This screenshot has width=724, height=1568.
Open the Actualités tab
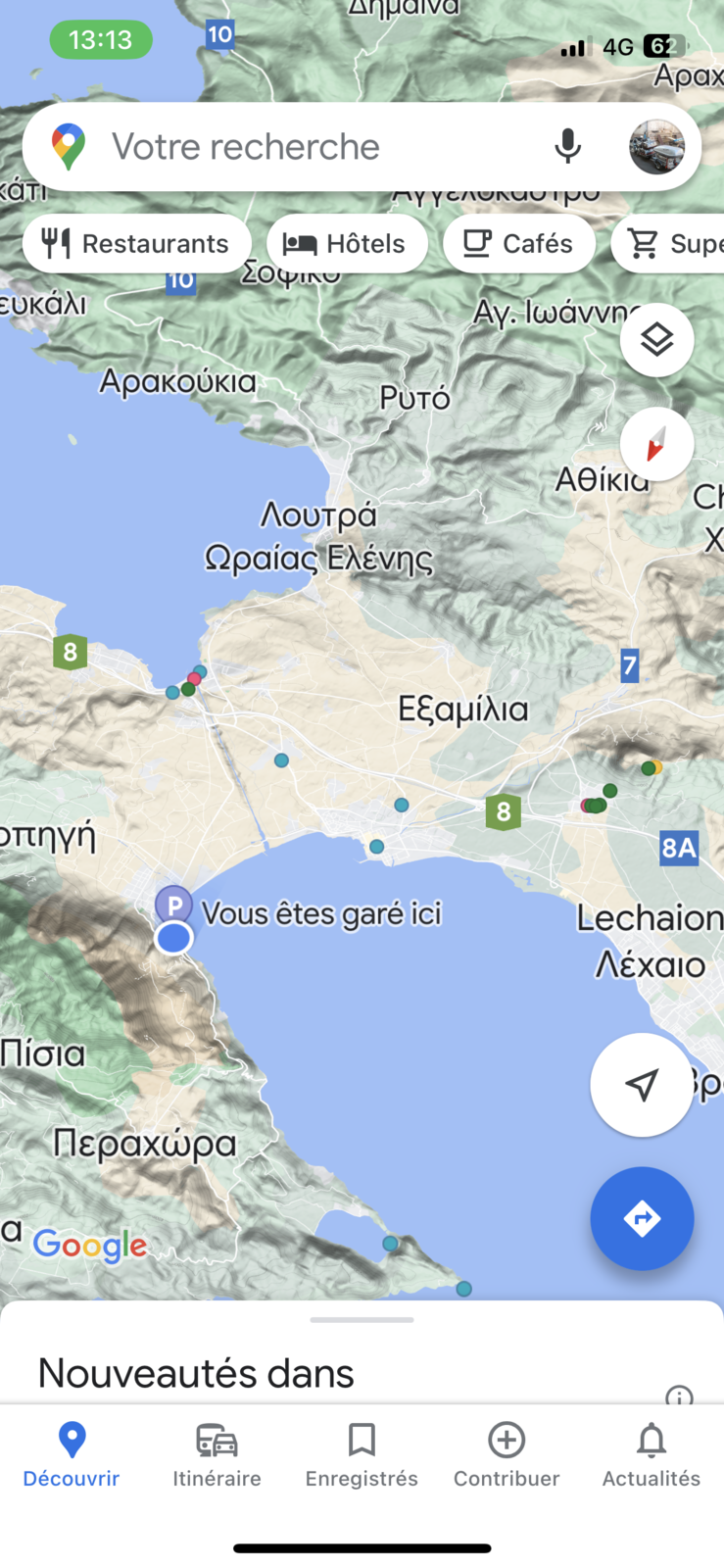point(652,1455)
